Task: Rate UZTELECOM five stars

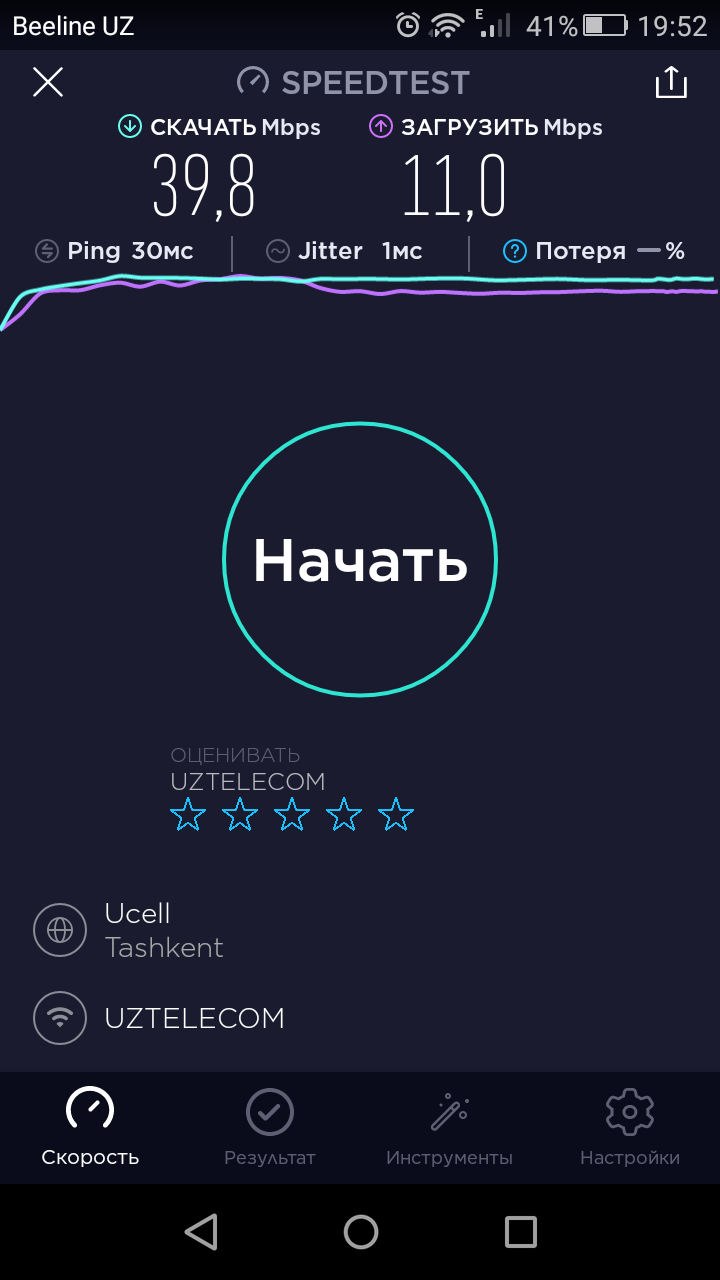Action: 396,815
